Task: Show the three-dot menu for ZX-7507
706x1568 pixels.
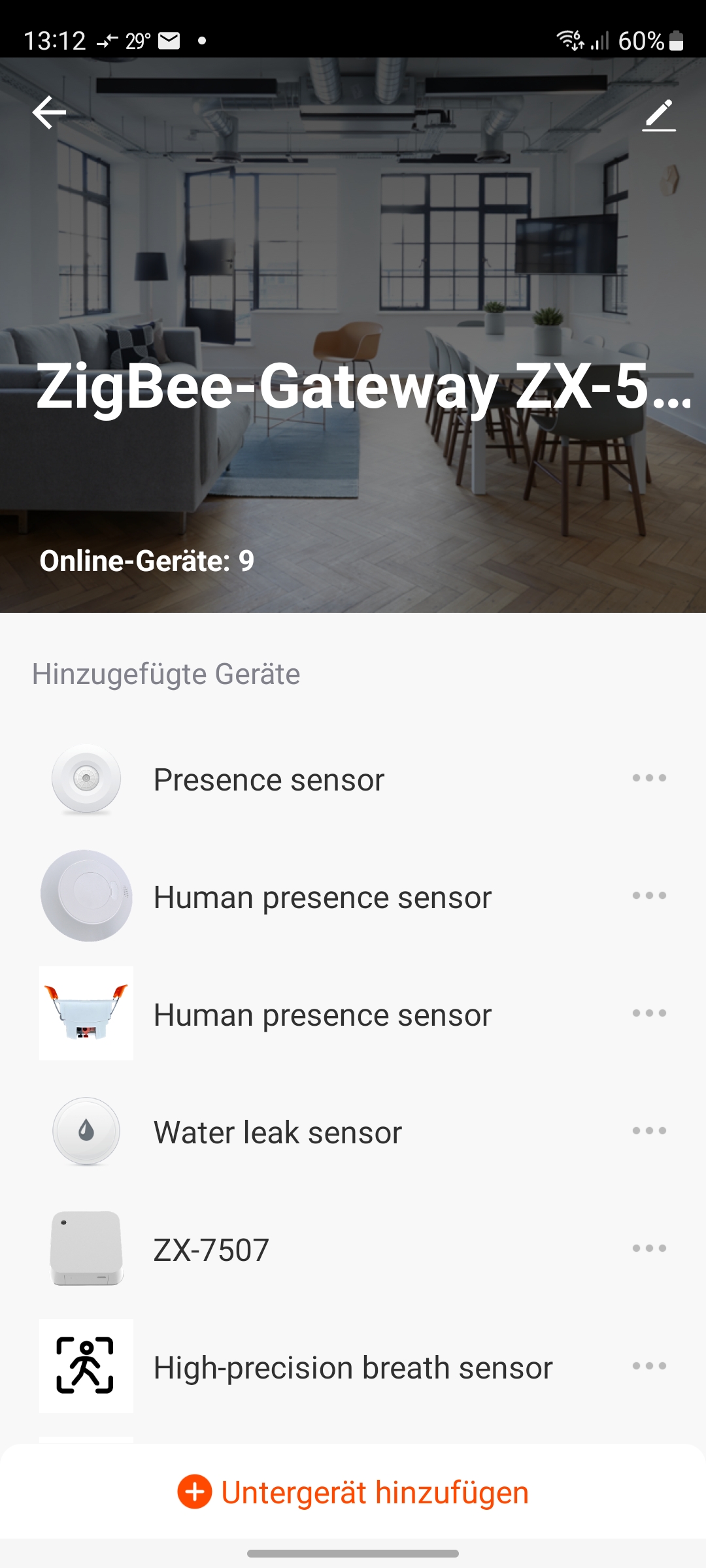Action: 649,1249
